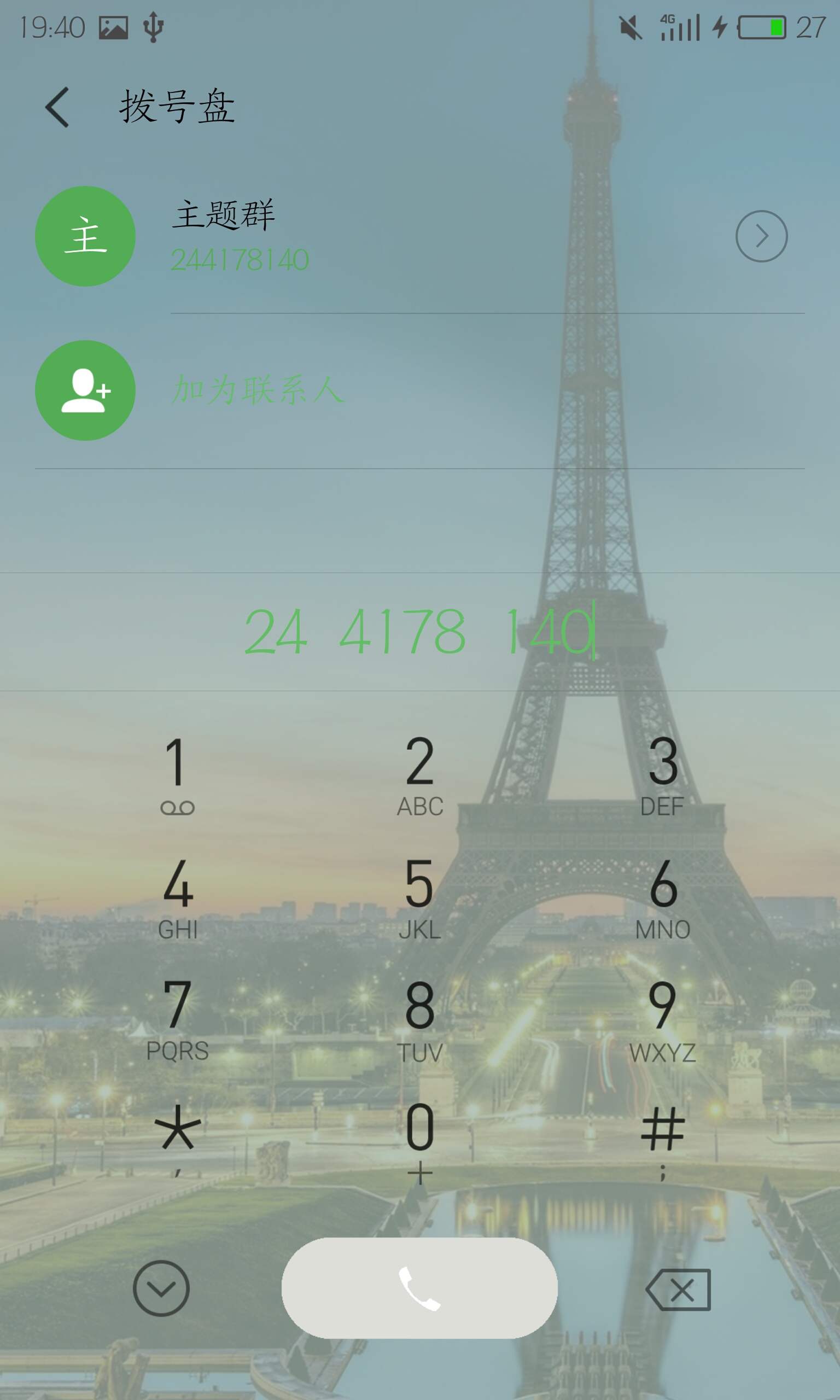
Task: Dial digit 1 on the keypad
Action: pyautogui.click(x=177, y=774)
